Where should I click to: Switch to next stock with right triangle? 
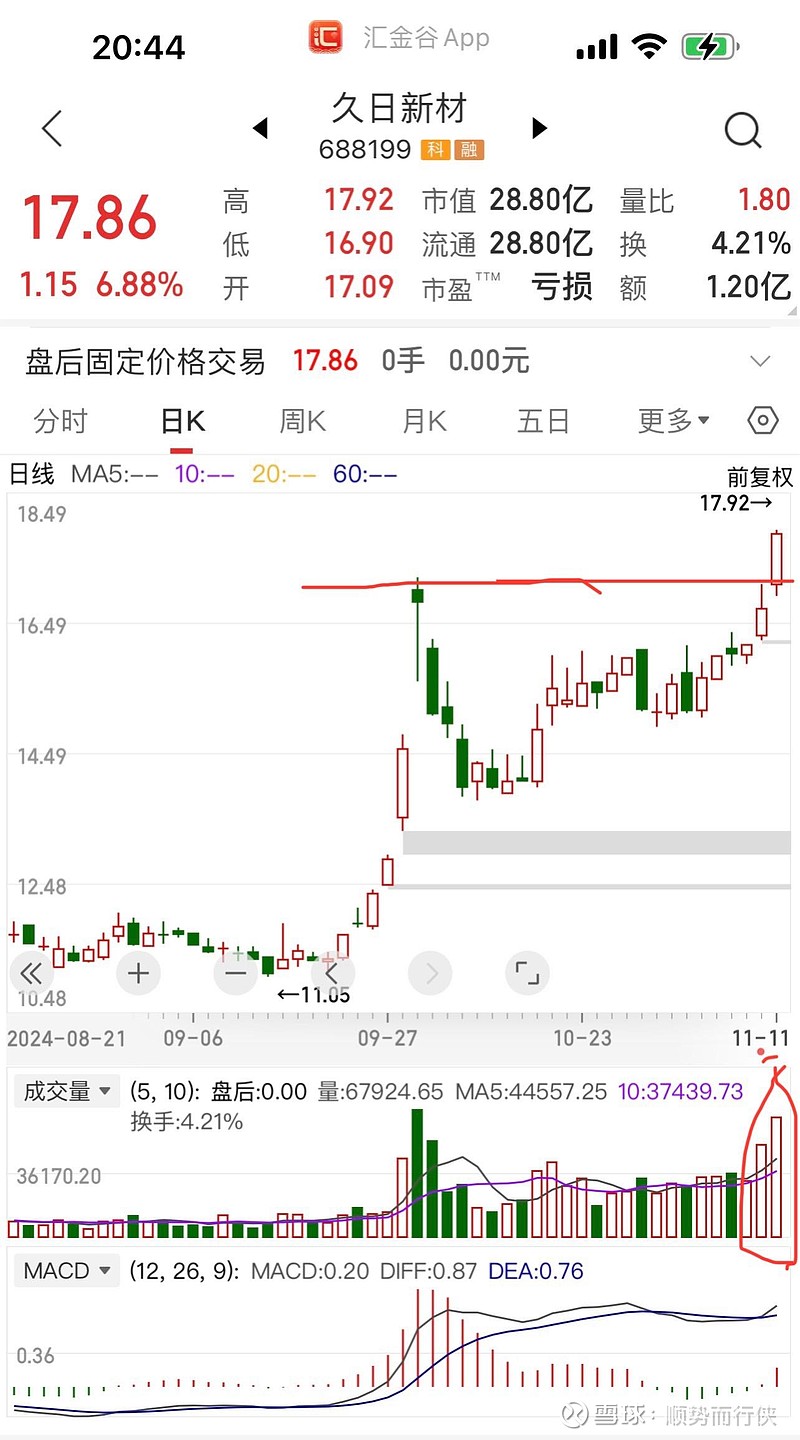point(539,128)
